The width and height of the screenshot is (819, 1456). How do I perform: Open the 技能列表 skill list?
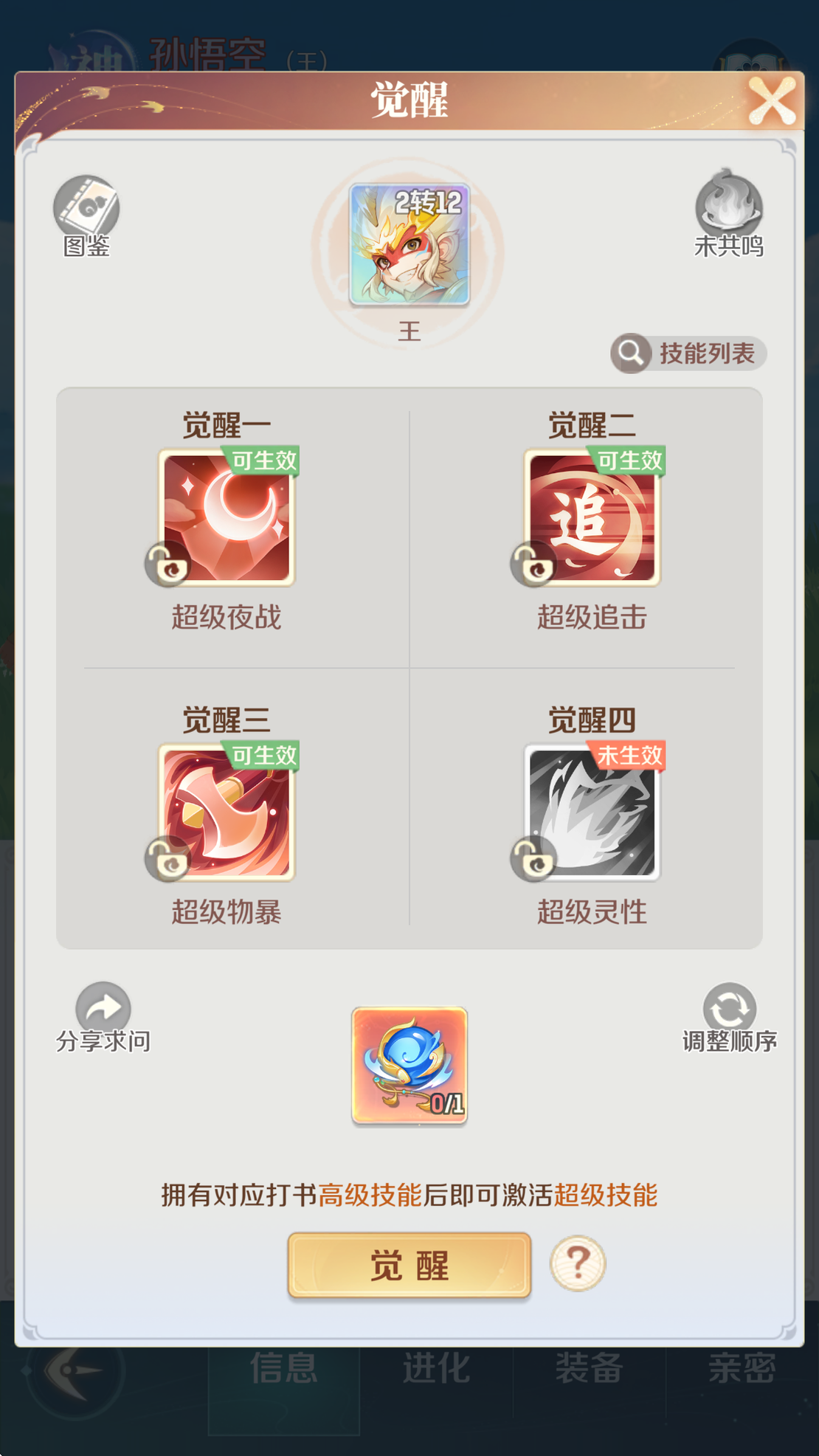(688, 353)
